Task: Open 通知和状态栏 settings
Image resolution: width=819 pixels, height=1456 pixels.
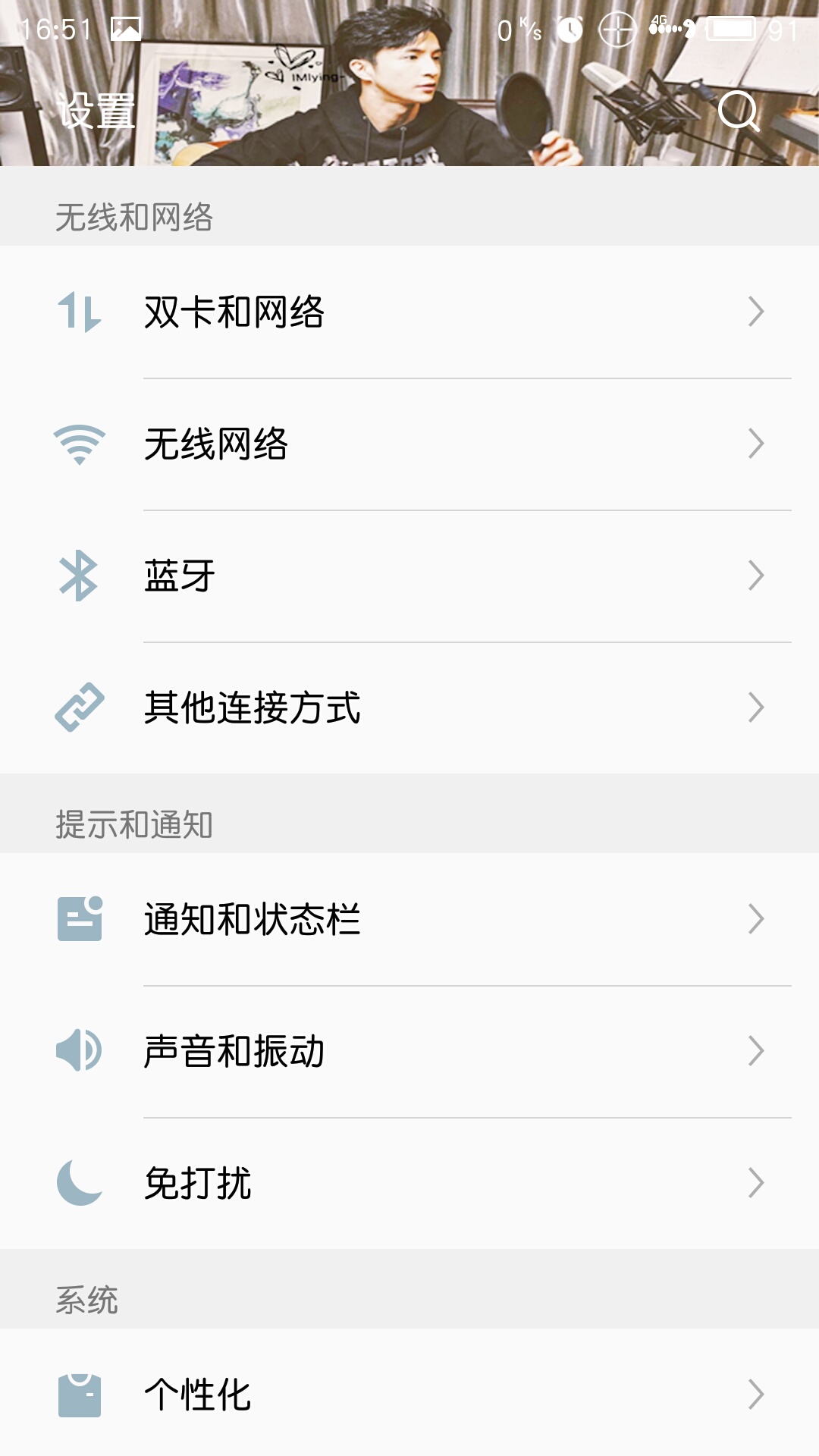Action: click(409, 919)
